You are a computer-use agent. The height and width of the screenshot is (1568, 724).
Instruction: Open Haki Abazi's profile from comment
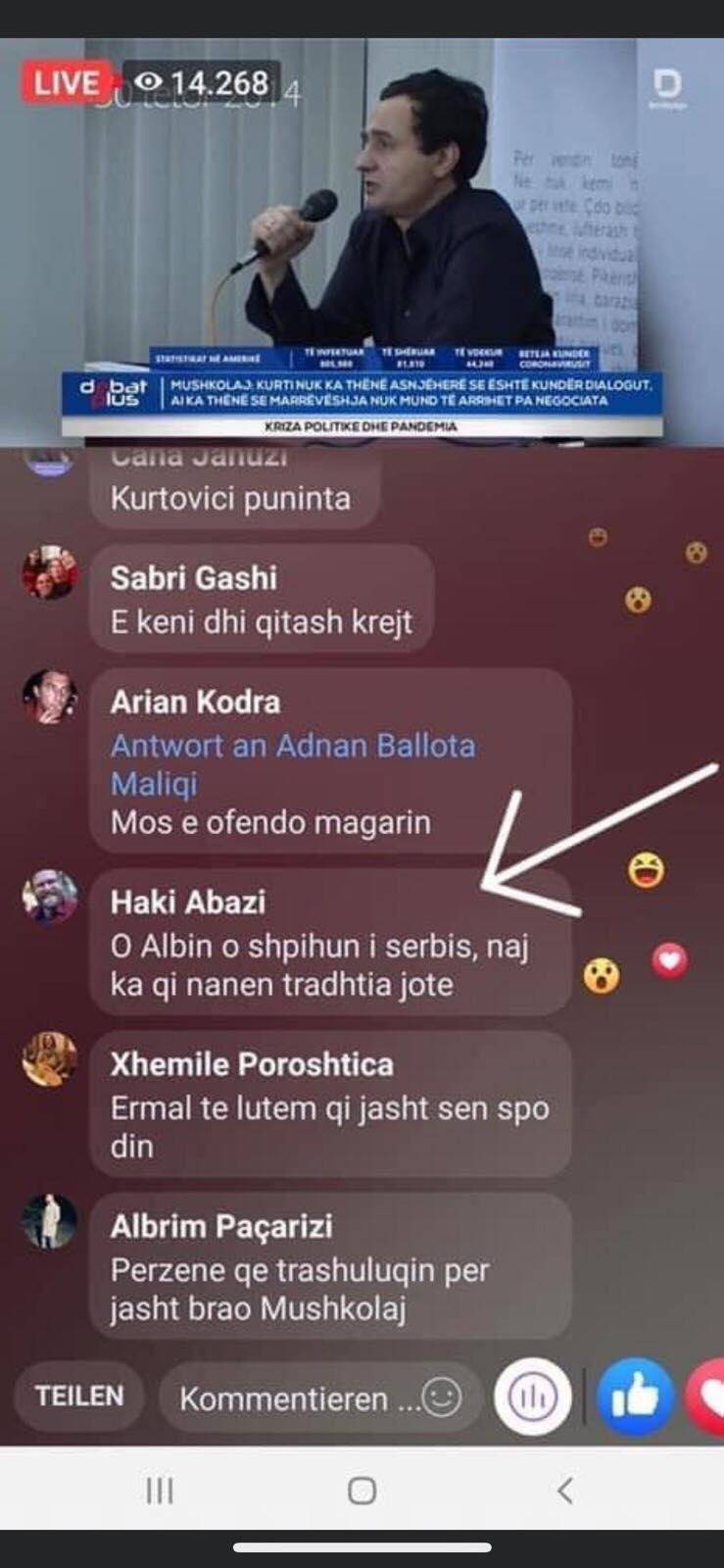point(187,902)
